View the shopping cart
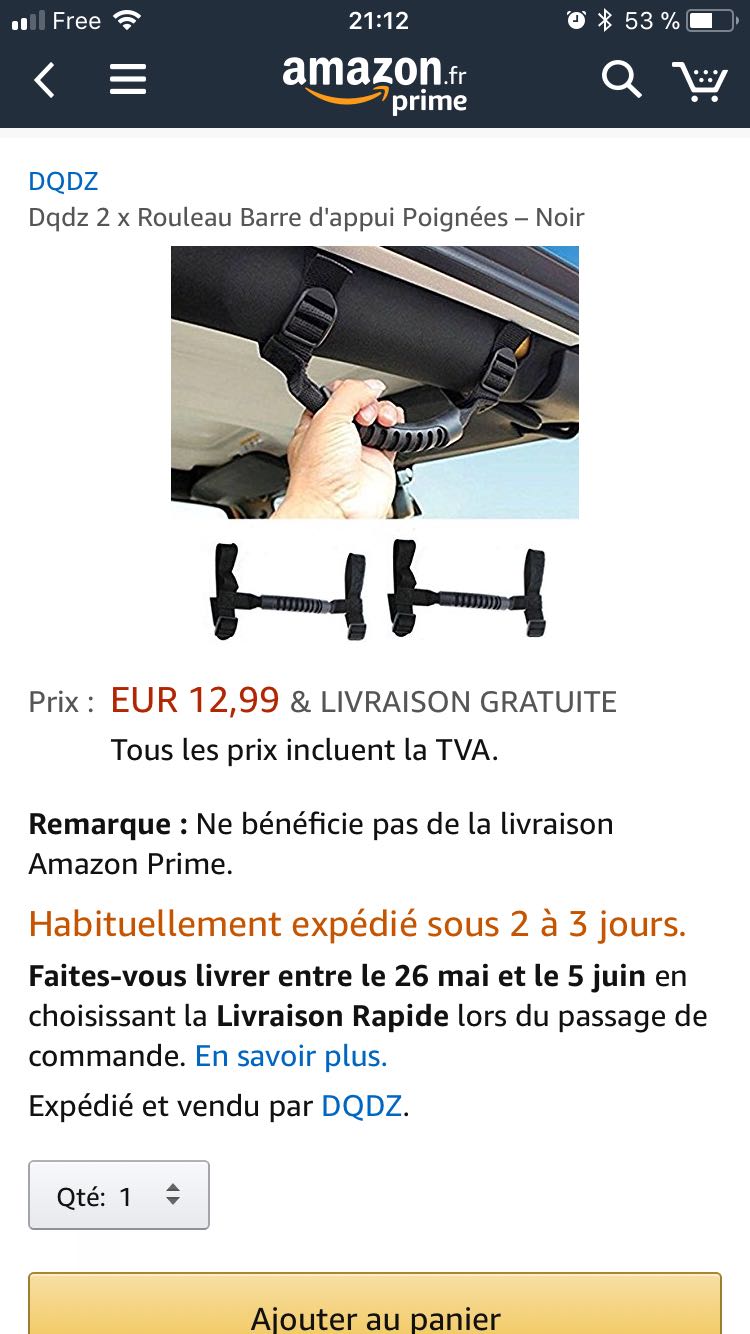This screenshot has width=750, height=1334. pos(699,81)
